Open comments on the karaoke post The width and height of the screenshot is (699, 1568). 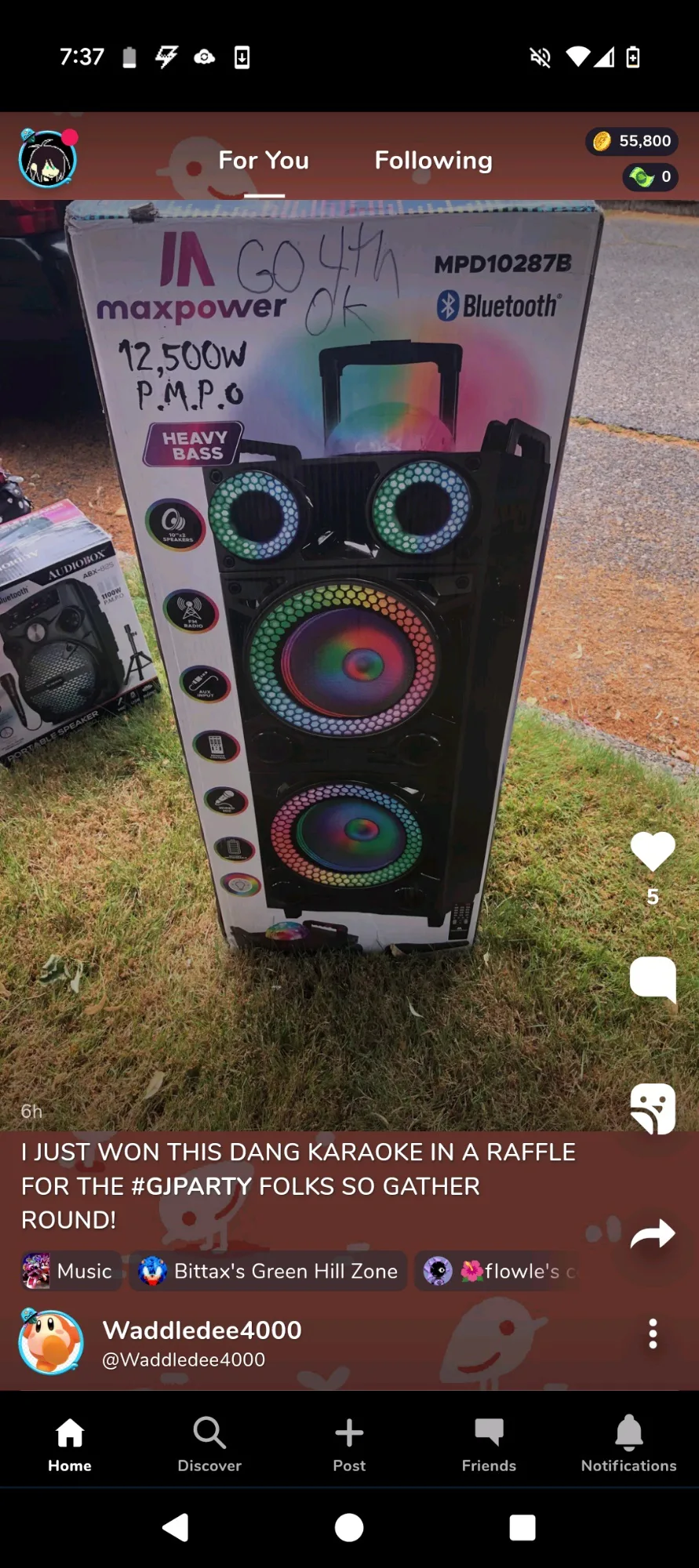pos(653,979)
